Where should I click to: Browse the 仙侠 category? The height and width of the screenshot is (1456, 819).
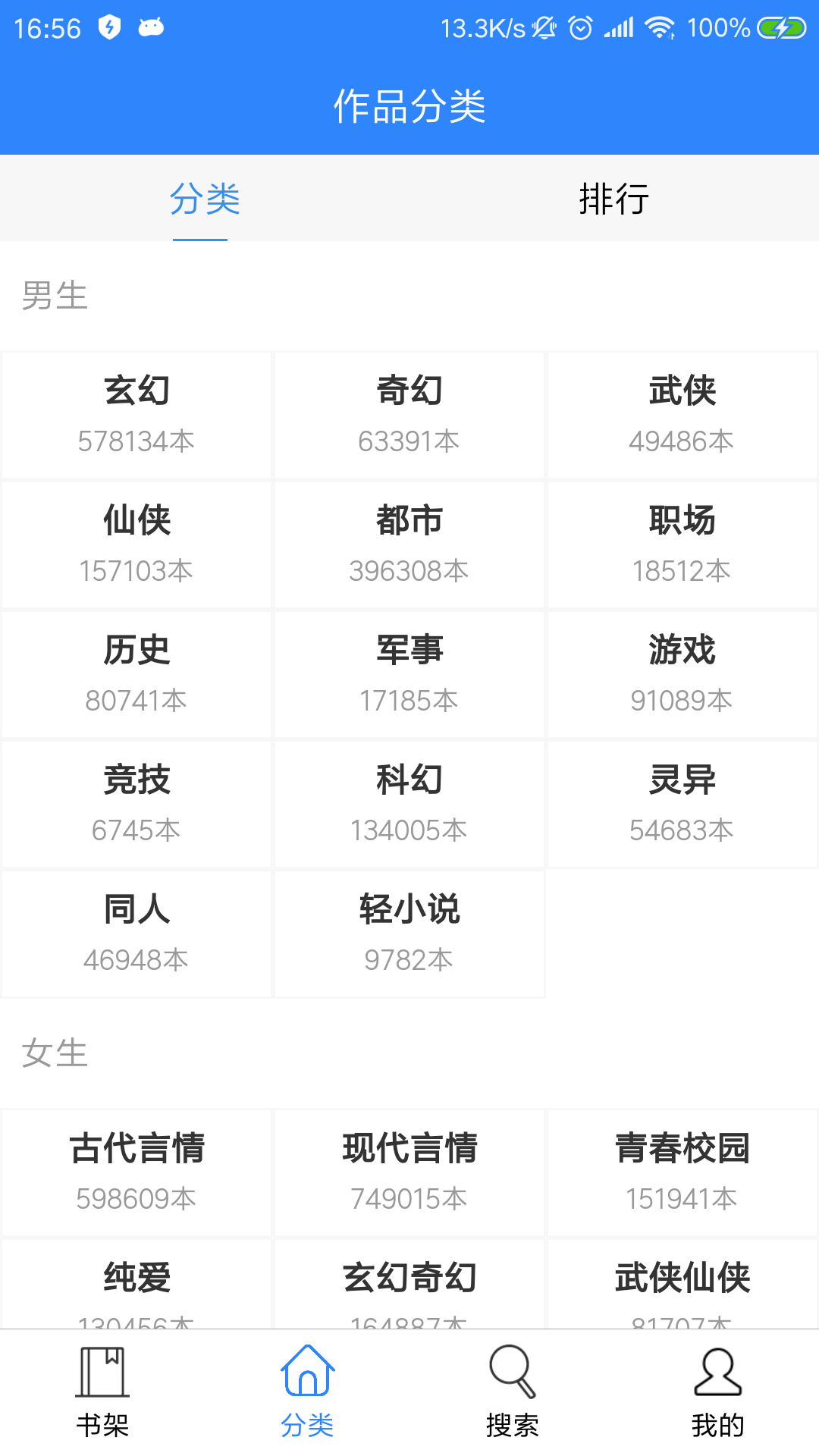(x=136, y=544)
